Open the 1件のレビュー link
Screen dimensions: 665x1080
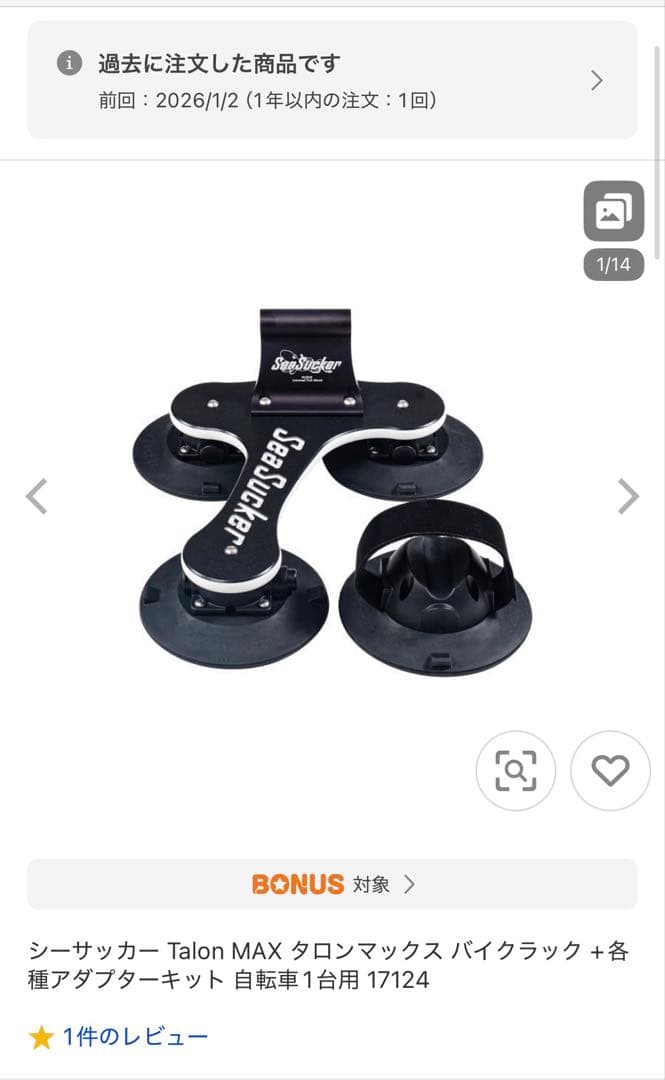coord(135,1037)
